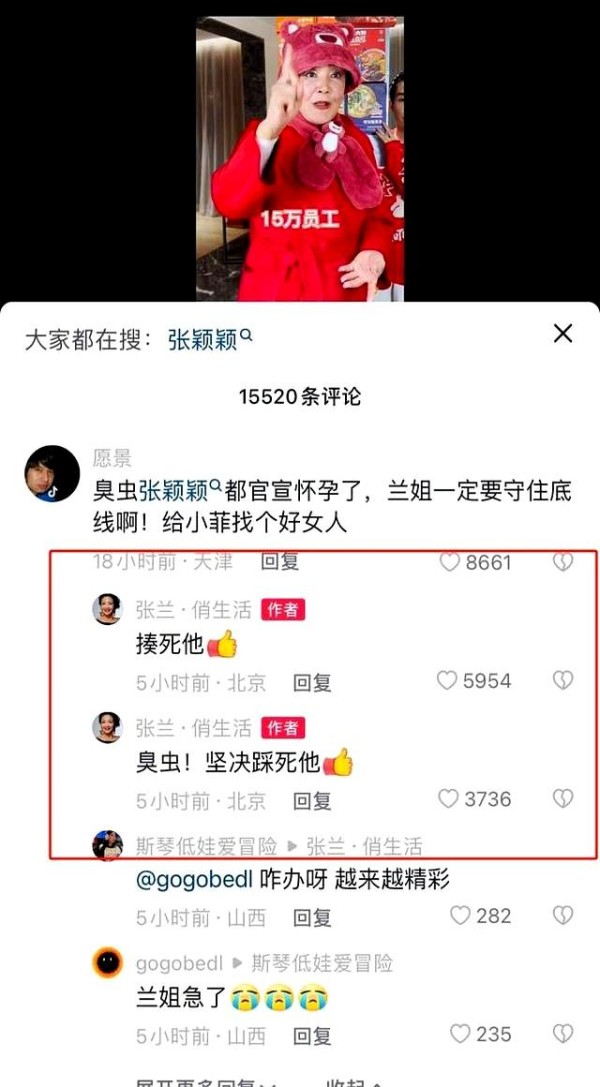Dislike 愿景's comment
The height and width of the screenshot is (1087, 600).
[563, 562]
